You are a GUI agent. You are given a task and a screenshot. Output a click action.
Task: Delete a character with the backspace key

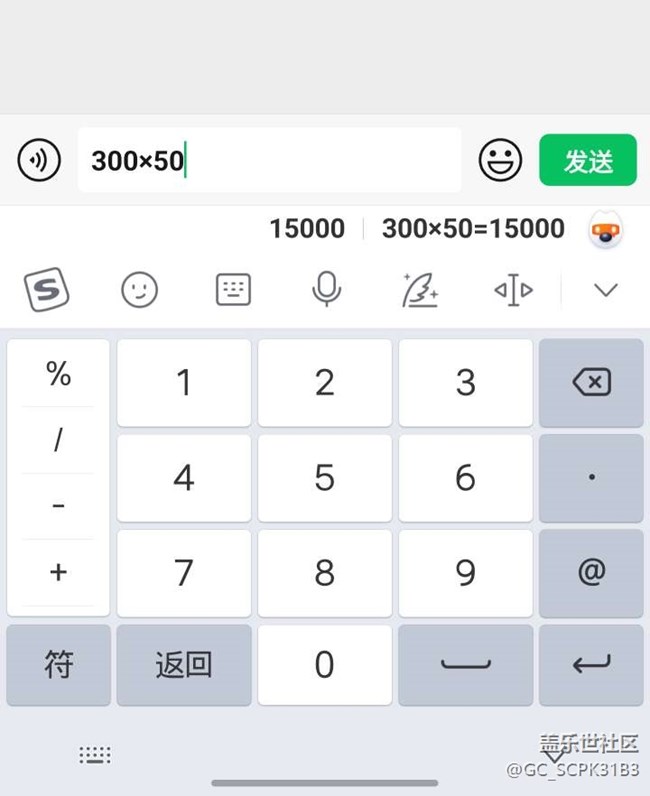tap(591, 382)
